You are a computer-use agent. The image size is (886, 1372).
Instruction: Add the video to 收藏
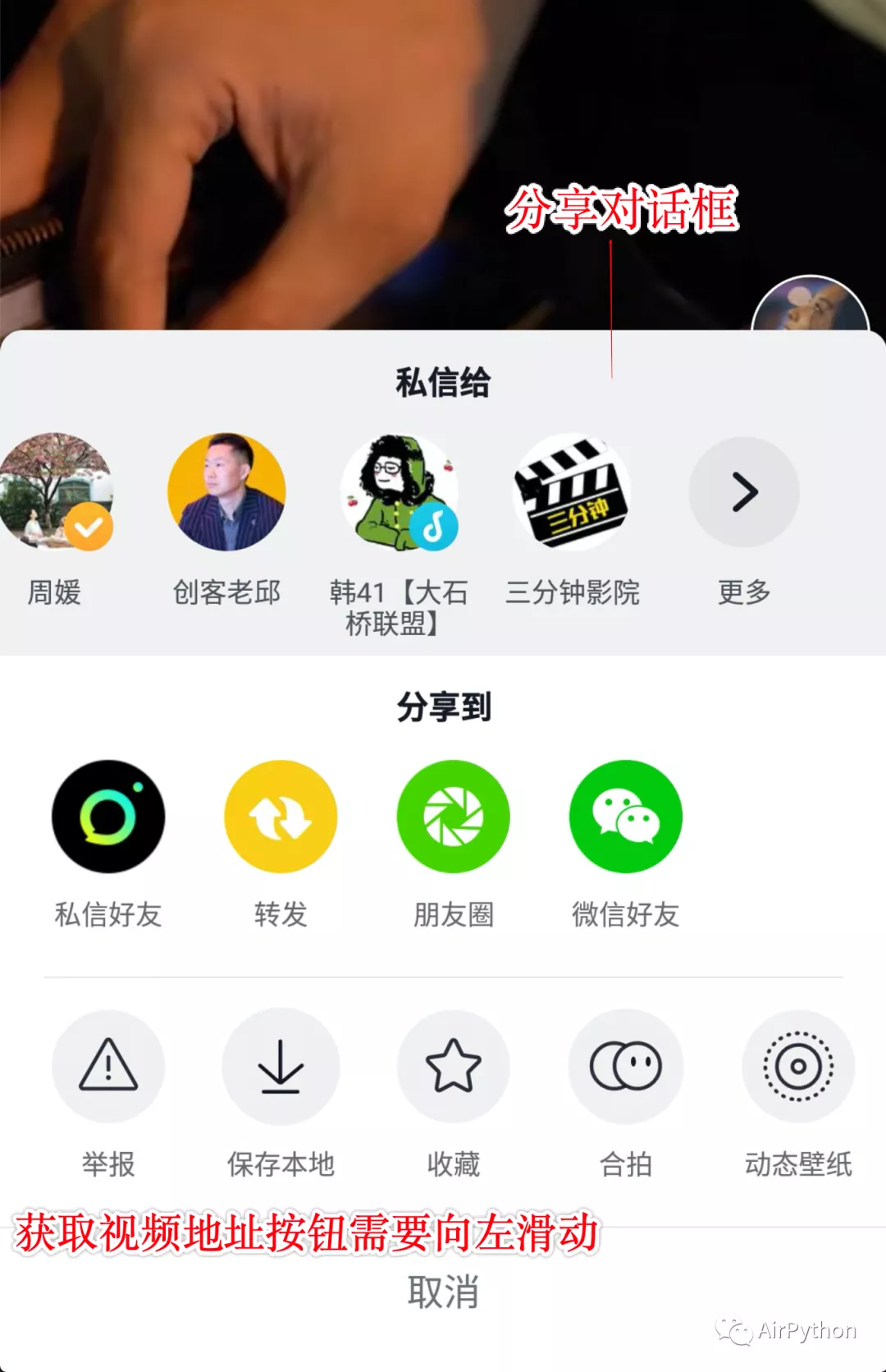coord(453,1066)
